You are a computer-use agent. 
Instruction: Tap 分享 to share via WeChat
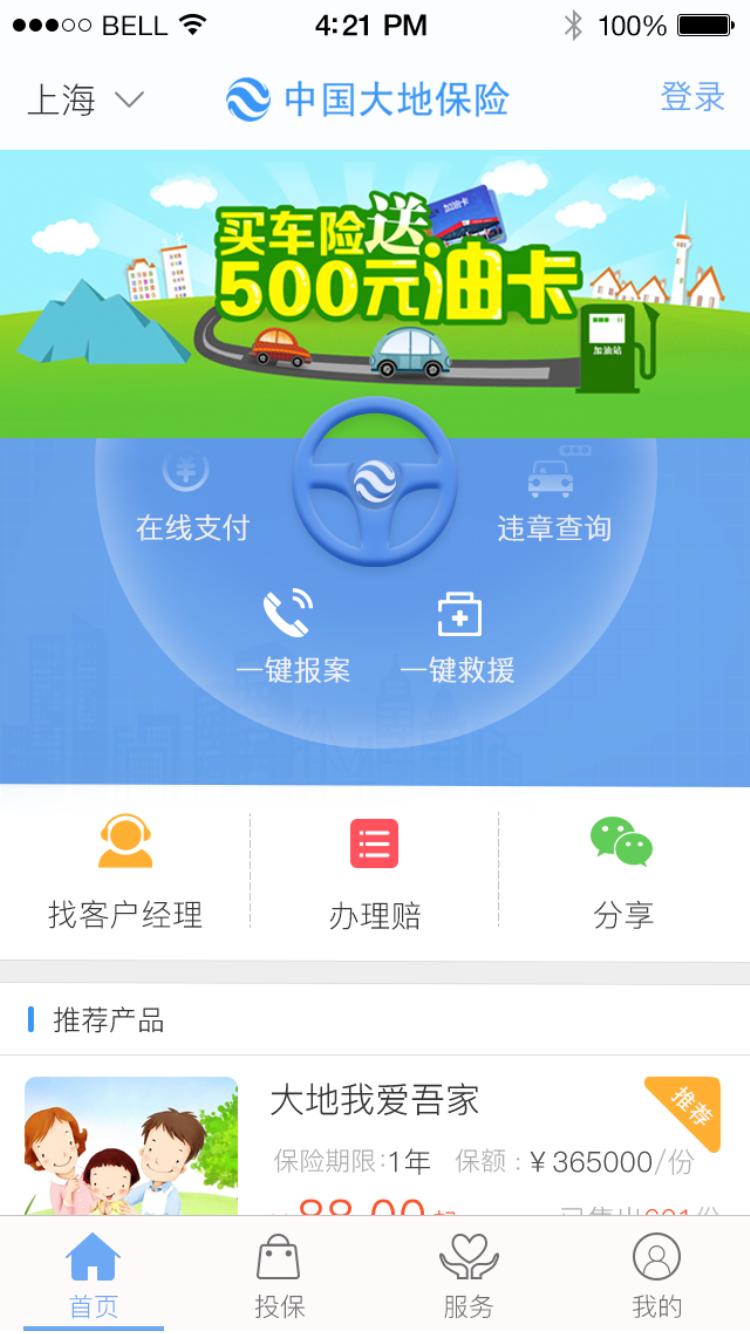623,872
